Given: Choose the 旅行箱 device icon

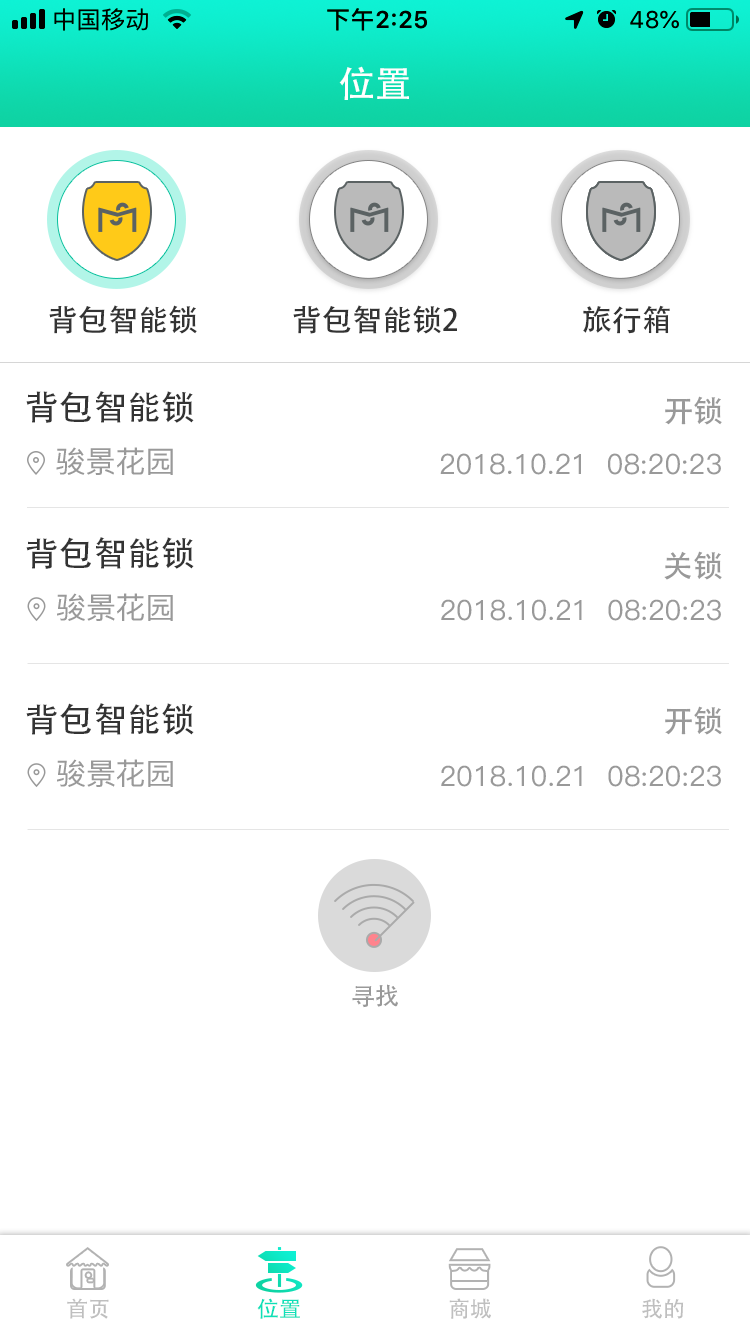Looking at the screenshot, I should point(620,220).
